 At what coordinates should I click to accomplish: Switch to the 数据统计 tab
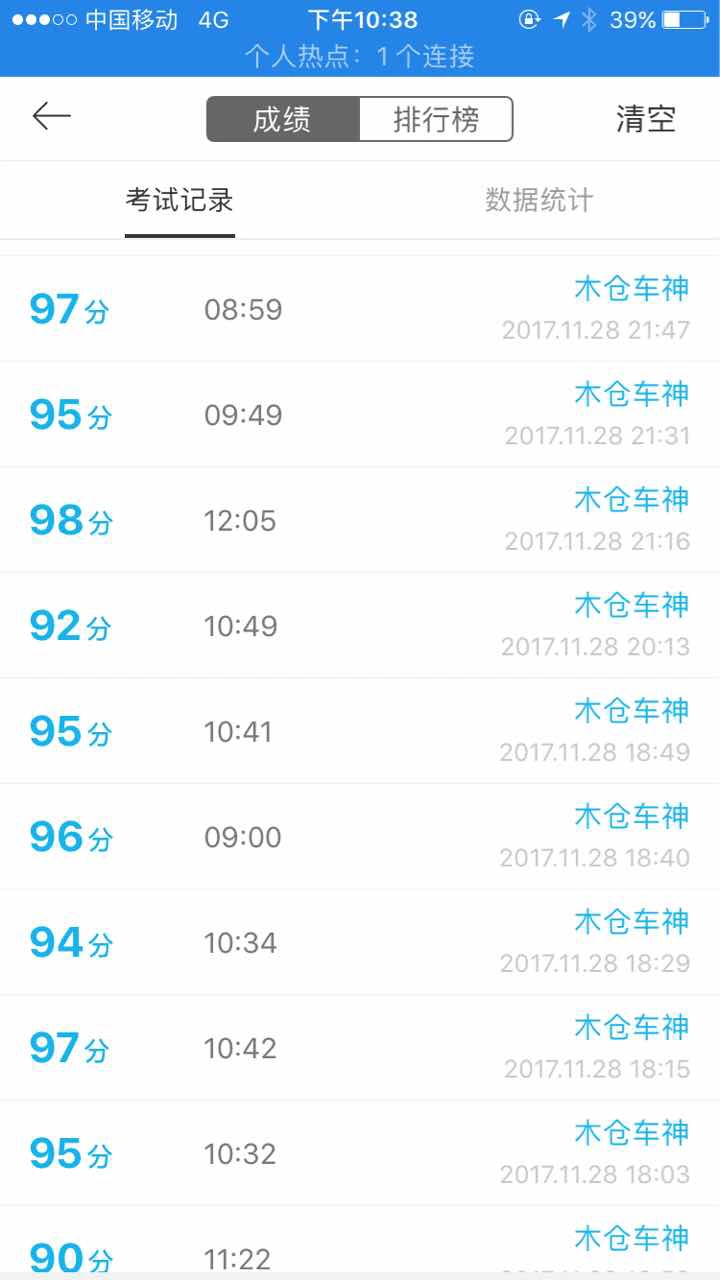[x=539, y=201]
